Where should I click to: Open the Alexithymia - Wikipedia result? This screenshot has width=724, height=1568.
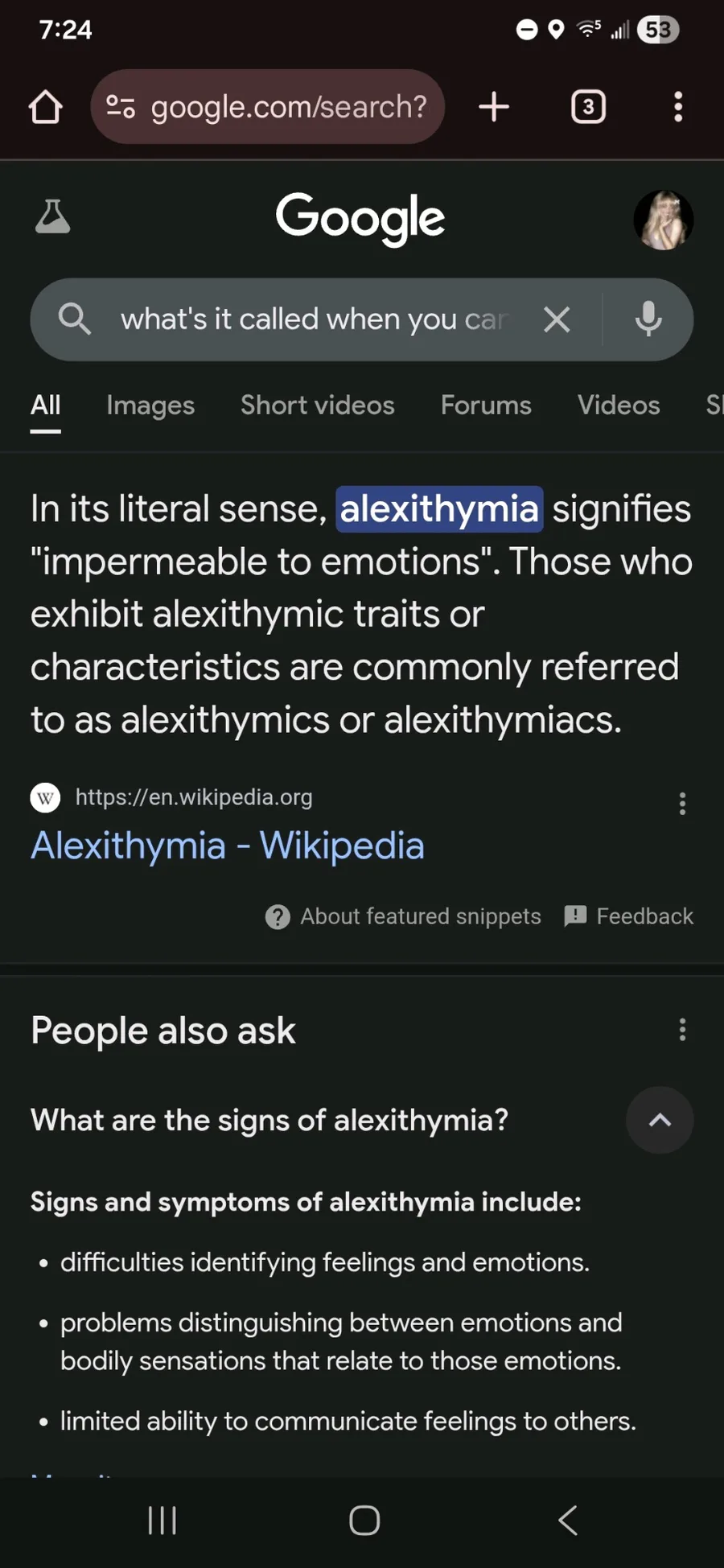(x=228, y=846)
